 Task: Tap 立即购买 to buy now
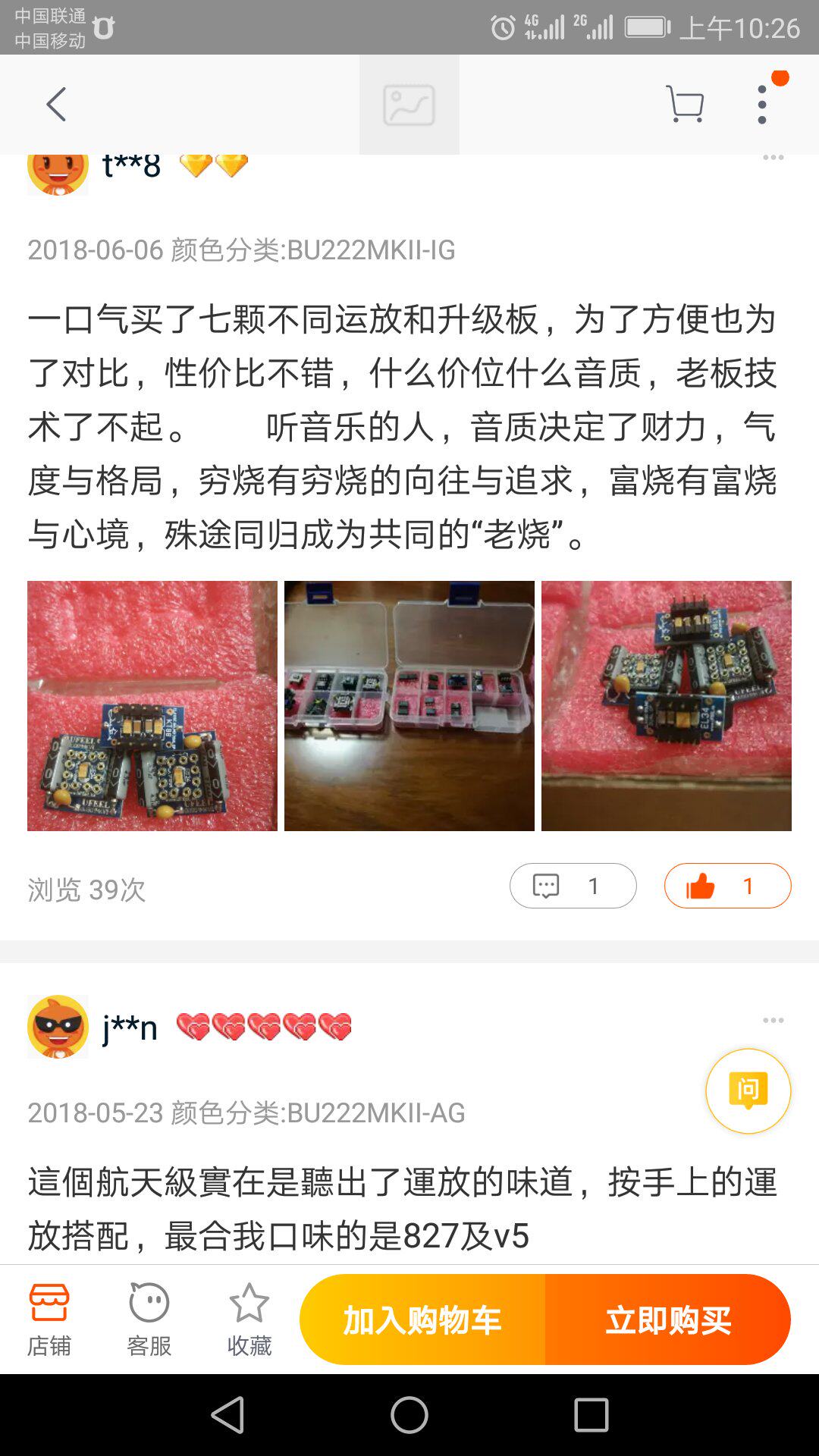[x=667, y=1320]
